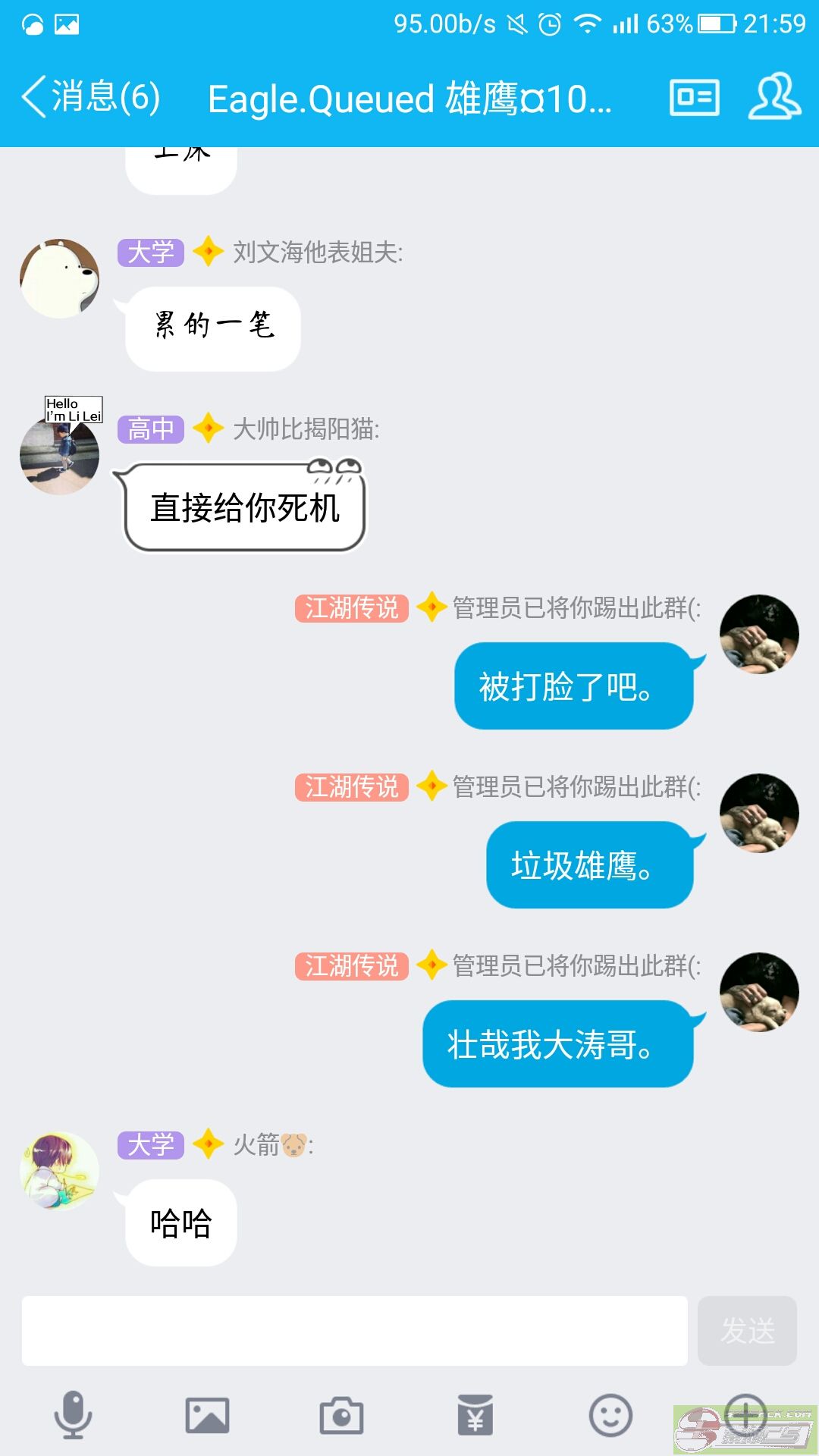This screenshot has height=1456, width=819.
Task: Open the group members icon
Action: click(774, 97)
